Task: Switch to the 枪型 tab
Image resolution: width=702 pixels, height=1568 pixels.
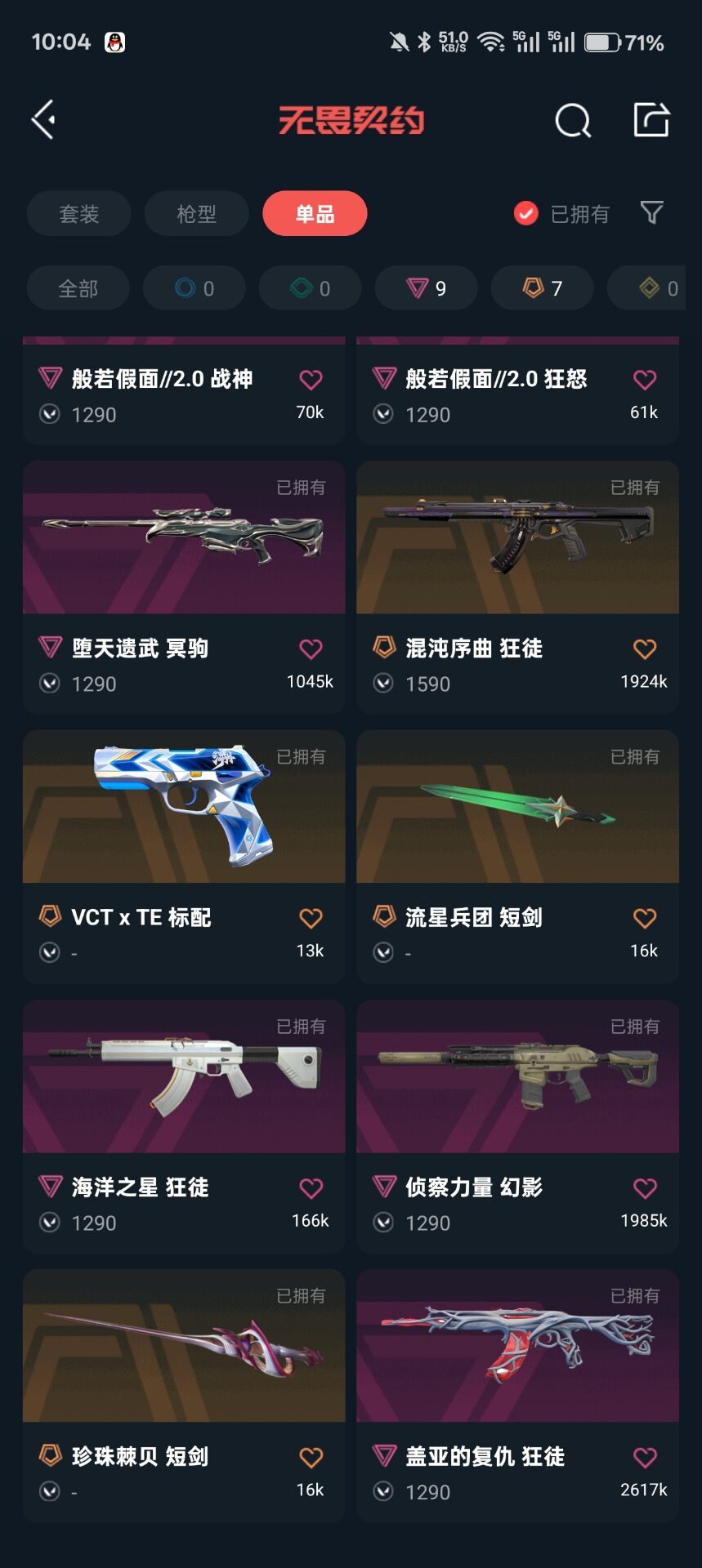Action: (x=196, y=213)
